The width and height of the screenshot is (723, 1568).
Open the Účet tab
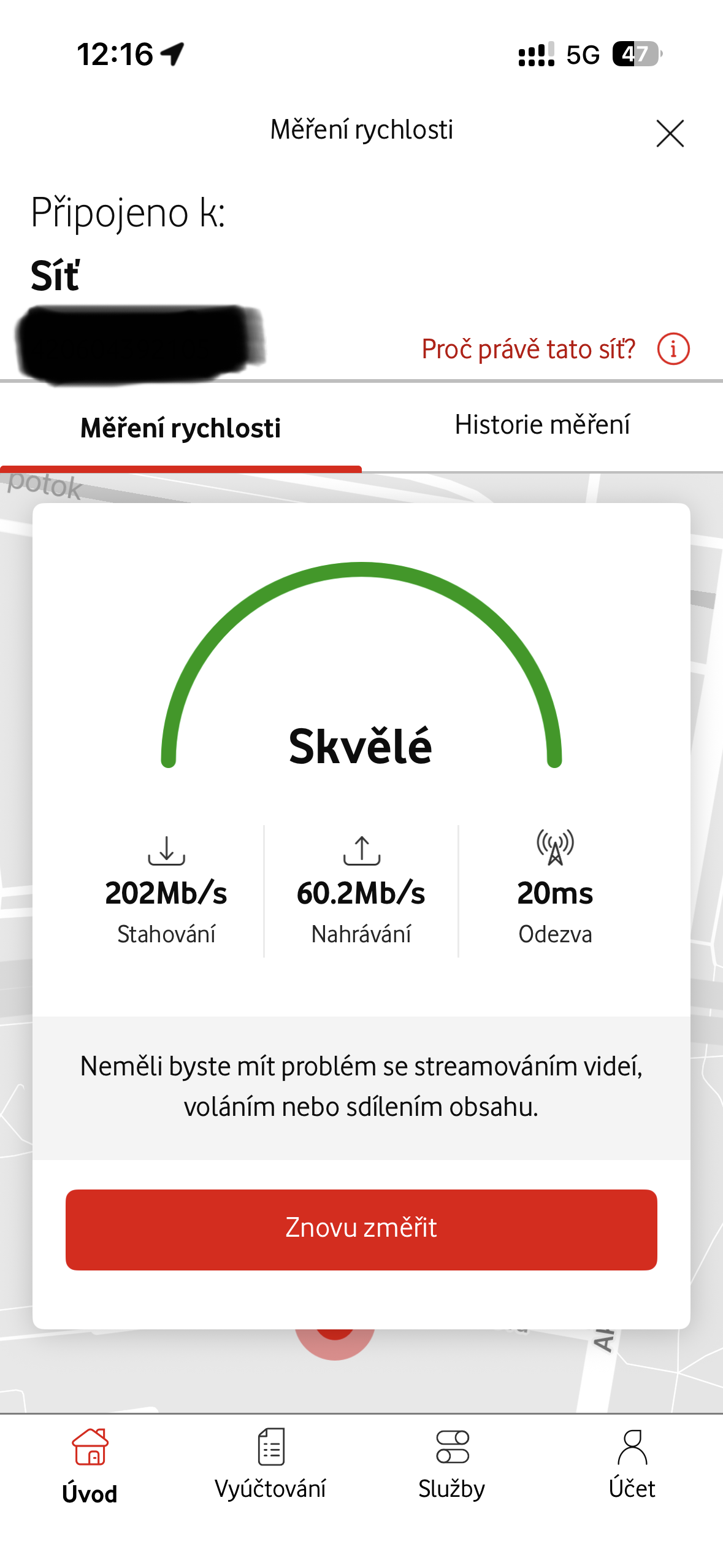click(632, 1464)
